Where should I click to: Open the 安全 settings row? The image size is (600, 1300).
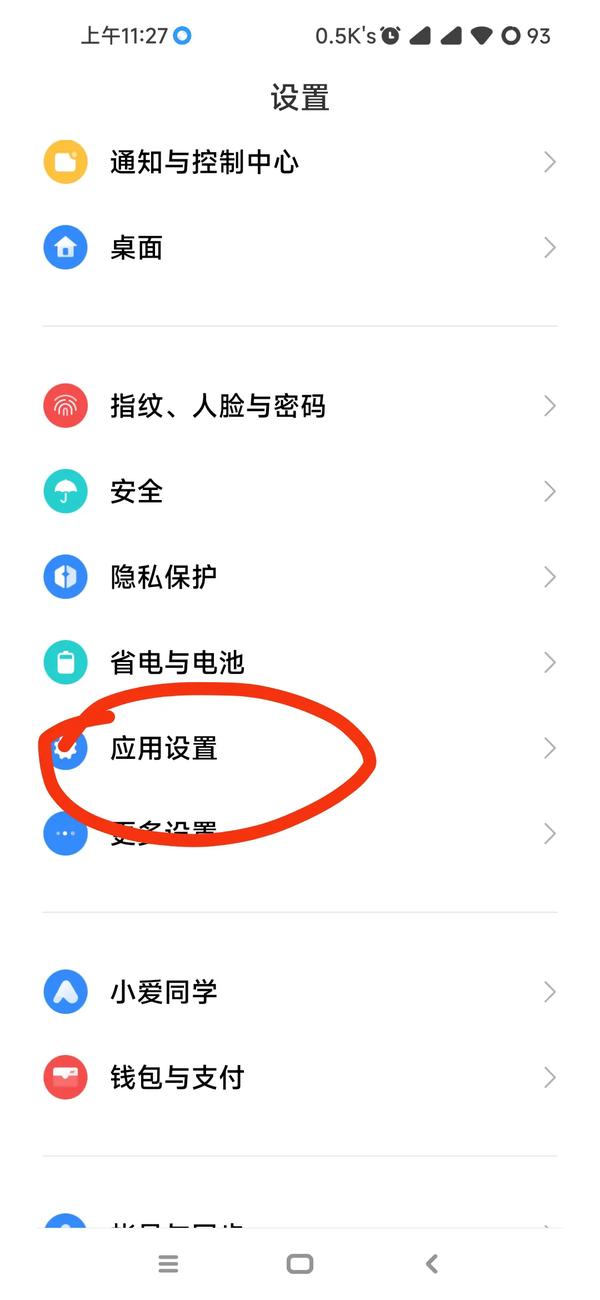pyautogui.click(x=300, y=492)
